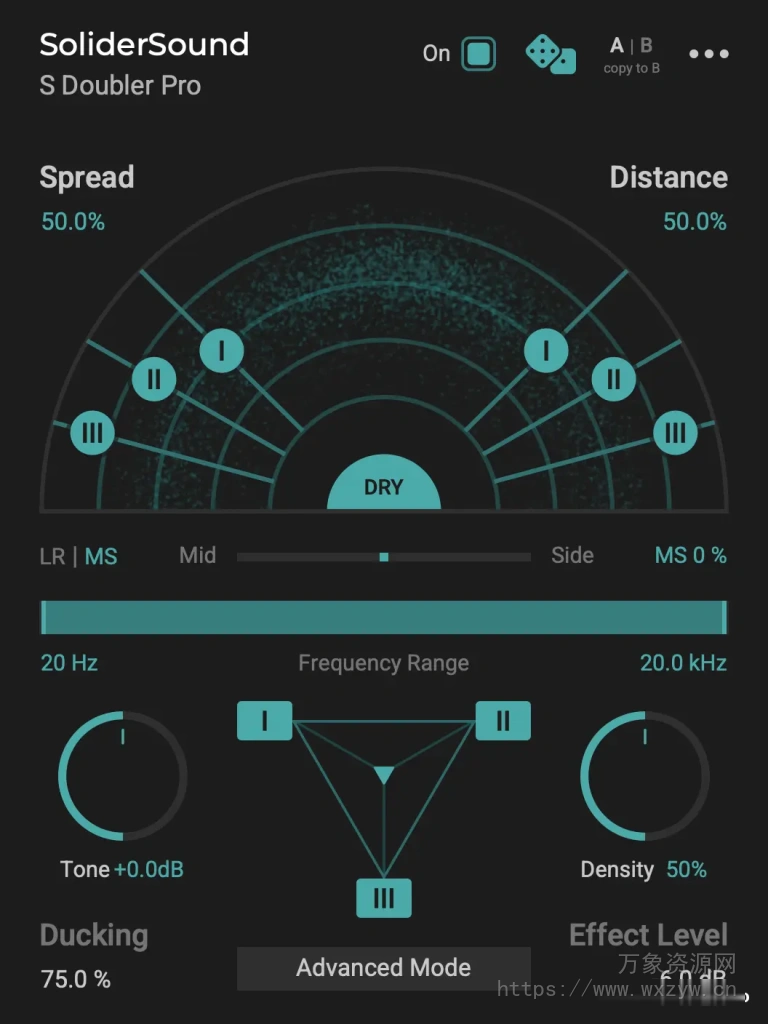Tap copy to B
Screen dimensions: 768x1024
coord(631,69)
